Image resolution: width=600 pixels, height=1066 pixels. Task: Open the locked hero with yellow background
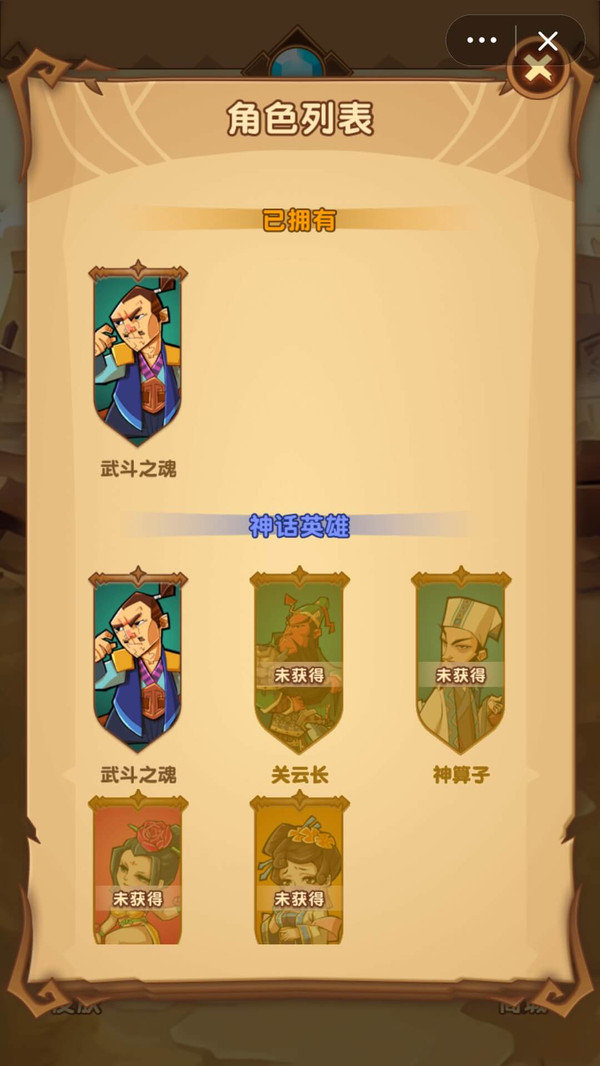[x=299, y=872]
